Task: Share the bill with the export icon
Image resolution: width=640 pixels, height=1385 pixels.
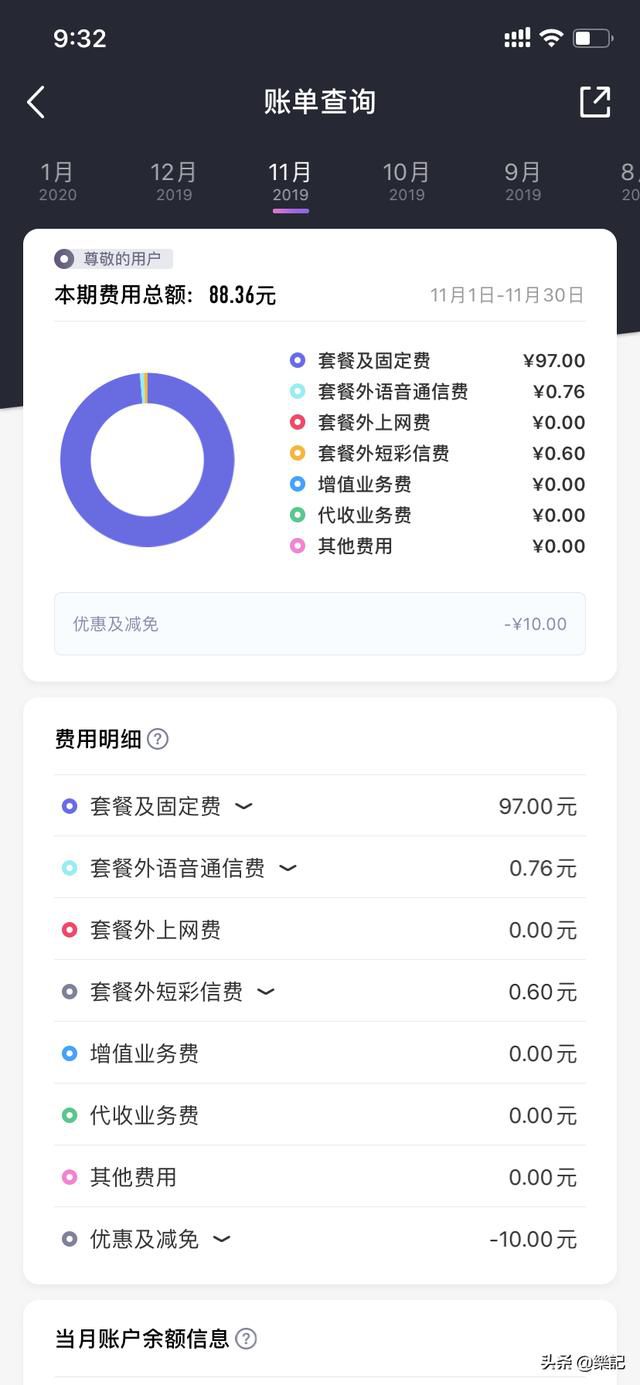Action: (595, 102)
